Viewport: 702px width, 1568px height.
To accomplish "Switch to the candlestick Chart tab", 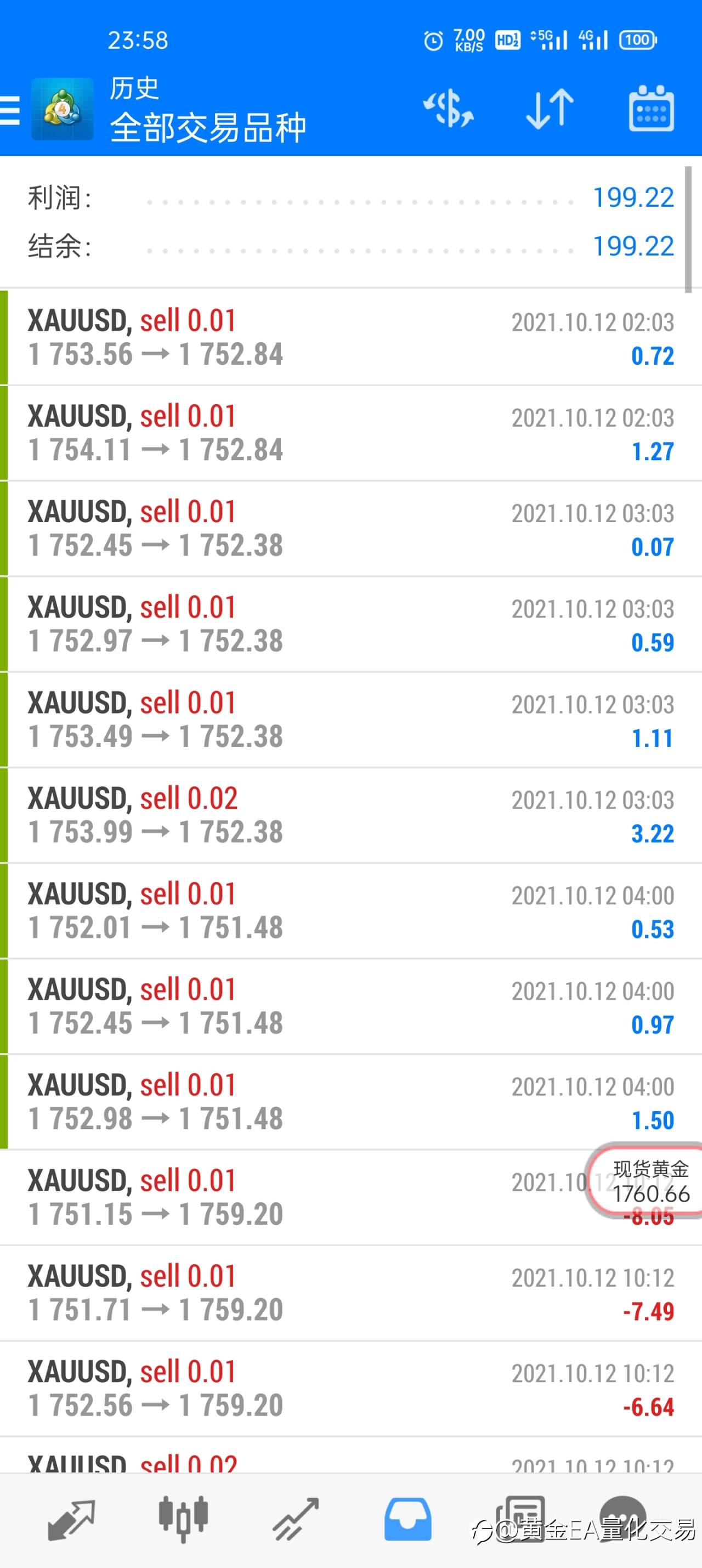I will (x=183, y=1520).
